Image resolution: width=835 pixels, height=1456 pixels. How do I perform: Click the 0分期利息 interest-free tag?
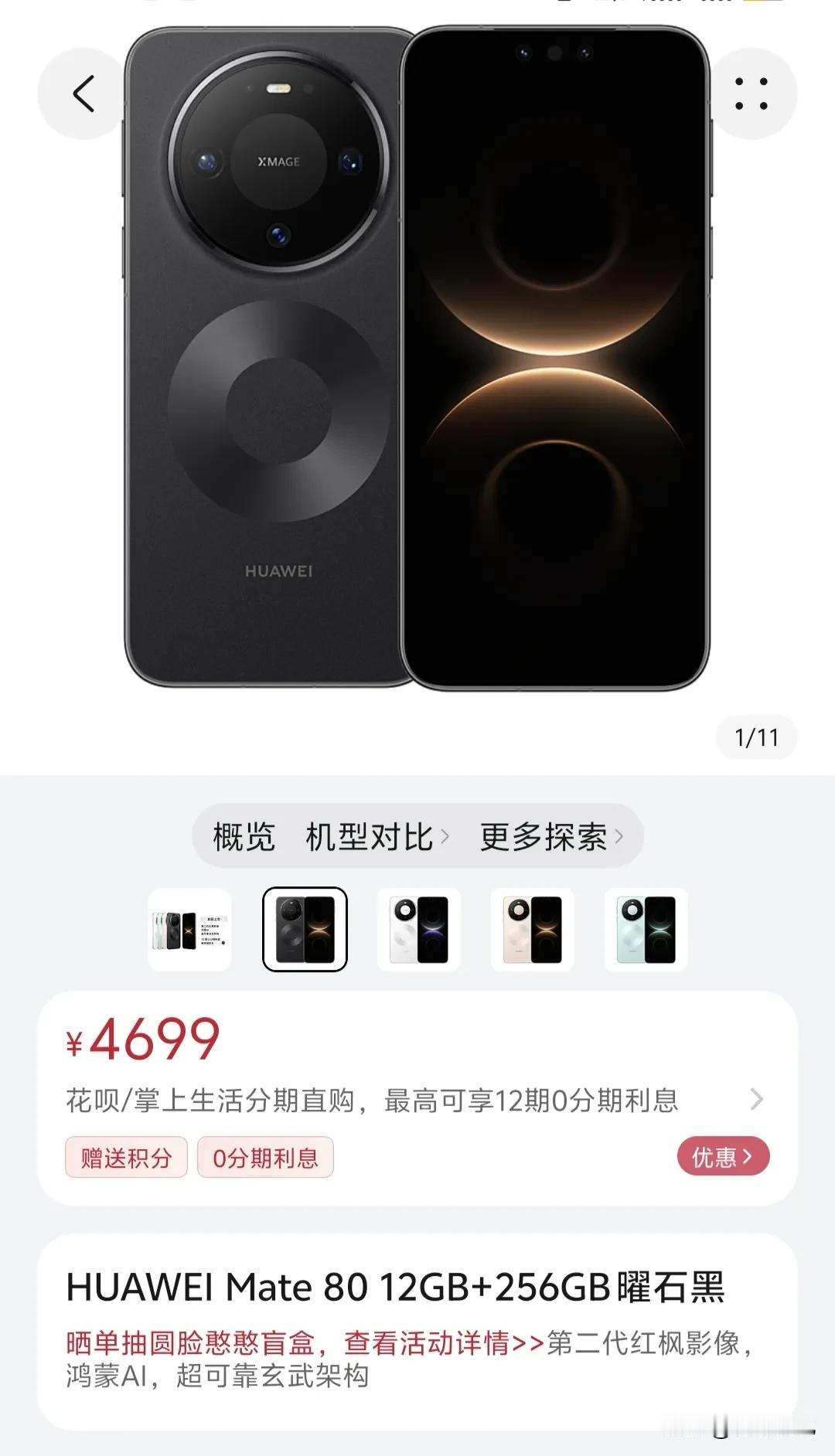coord(267,1157)
